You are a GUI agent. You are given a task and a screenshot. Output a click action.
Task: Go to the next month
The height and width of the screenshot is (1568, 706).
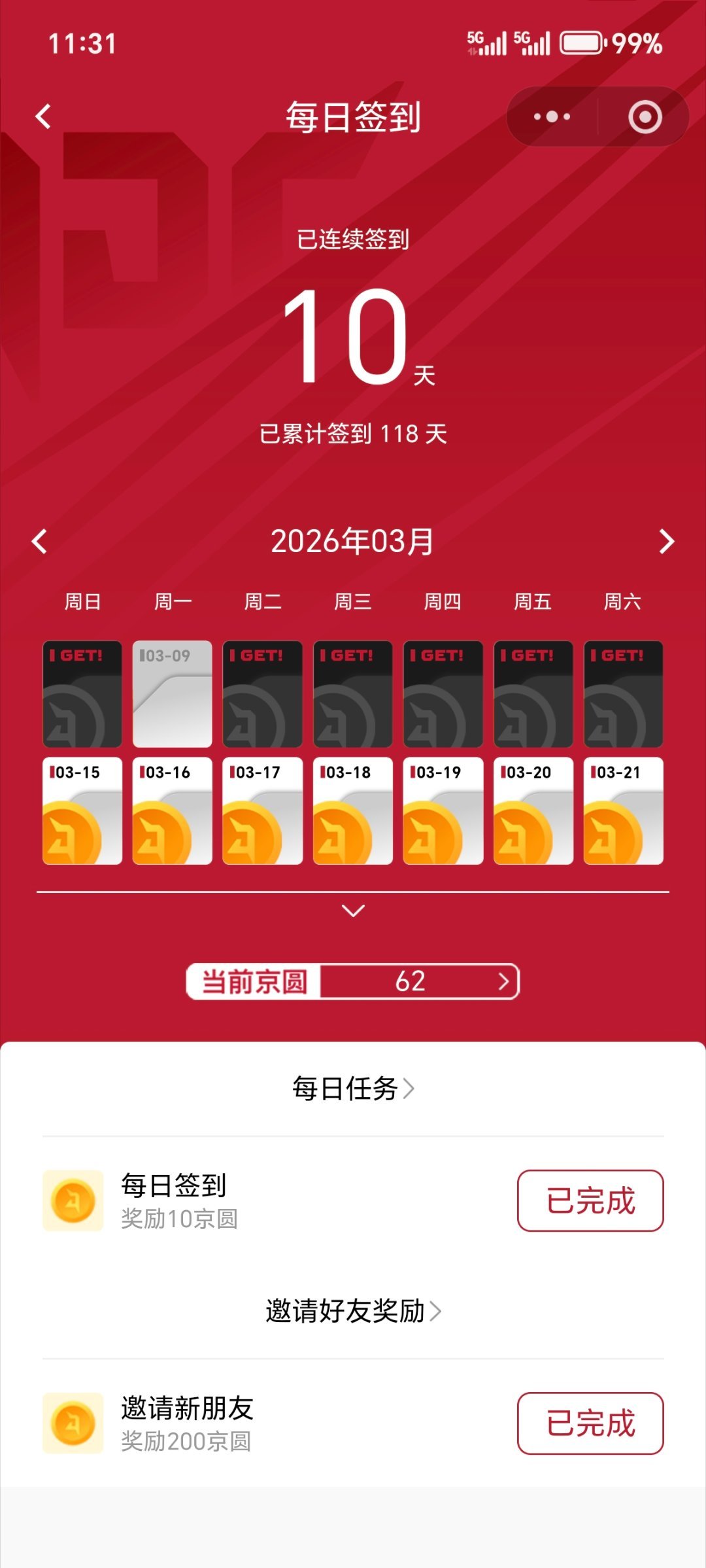(x=668, y=542)
